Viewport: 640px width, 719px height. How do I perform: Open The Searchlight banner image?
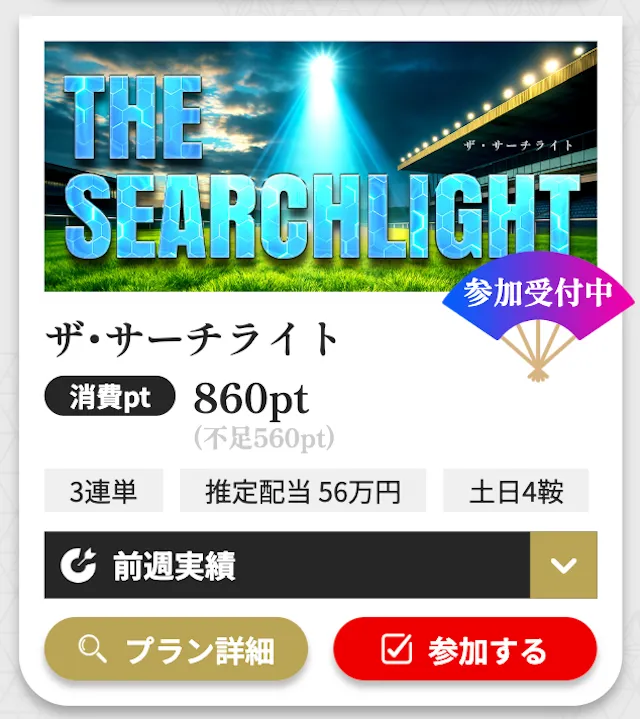320,165
